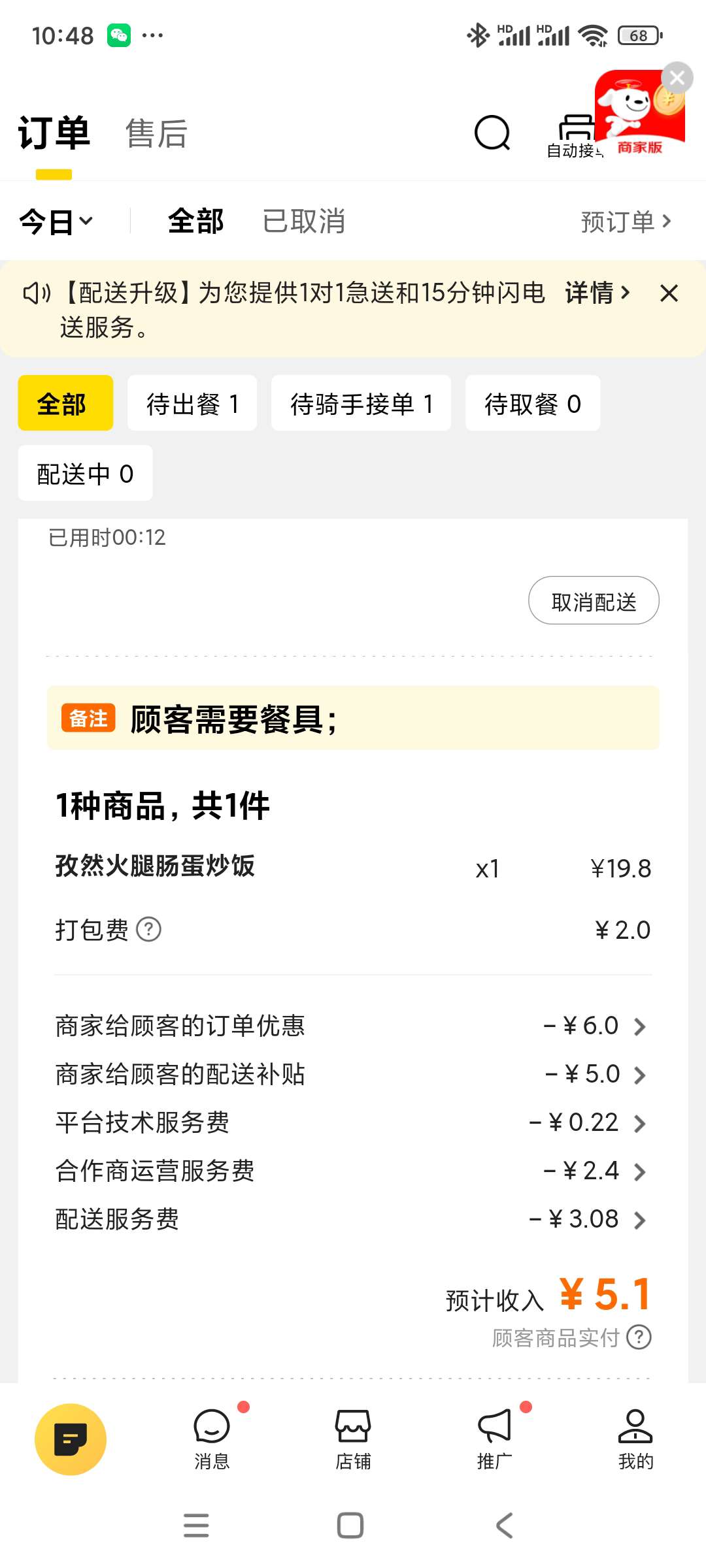Open the order search icon

tap(492, 133)
